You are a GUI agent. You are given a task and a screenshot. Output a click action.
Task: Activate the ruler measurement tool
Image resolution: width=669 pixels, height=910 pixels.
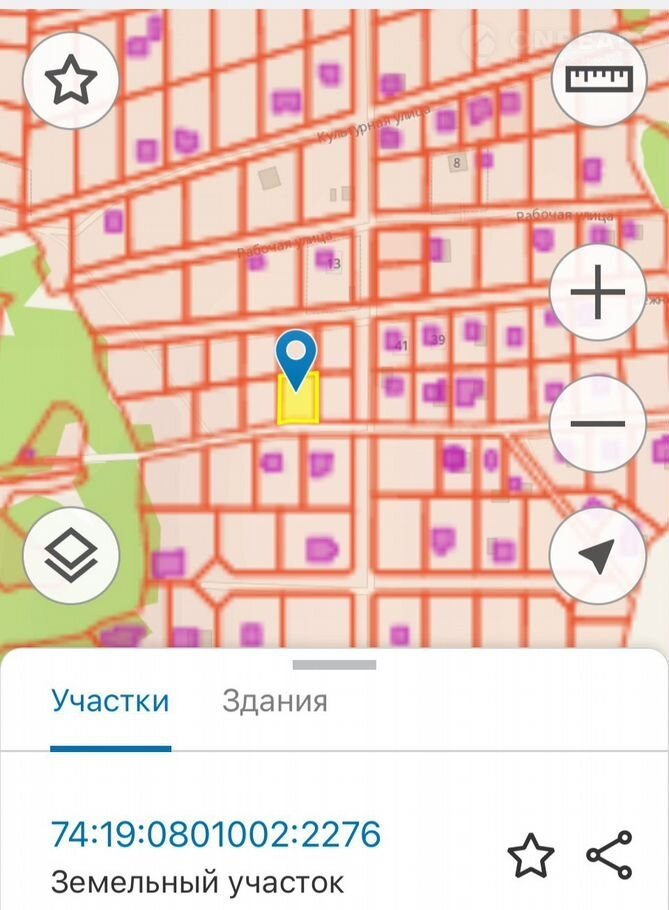pos(599,79)
